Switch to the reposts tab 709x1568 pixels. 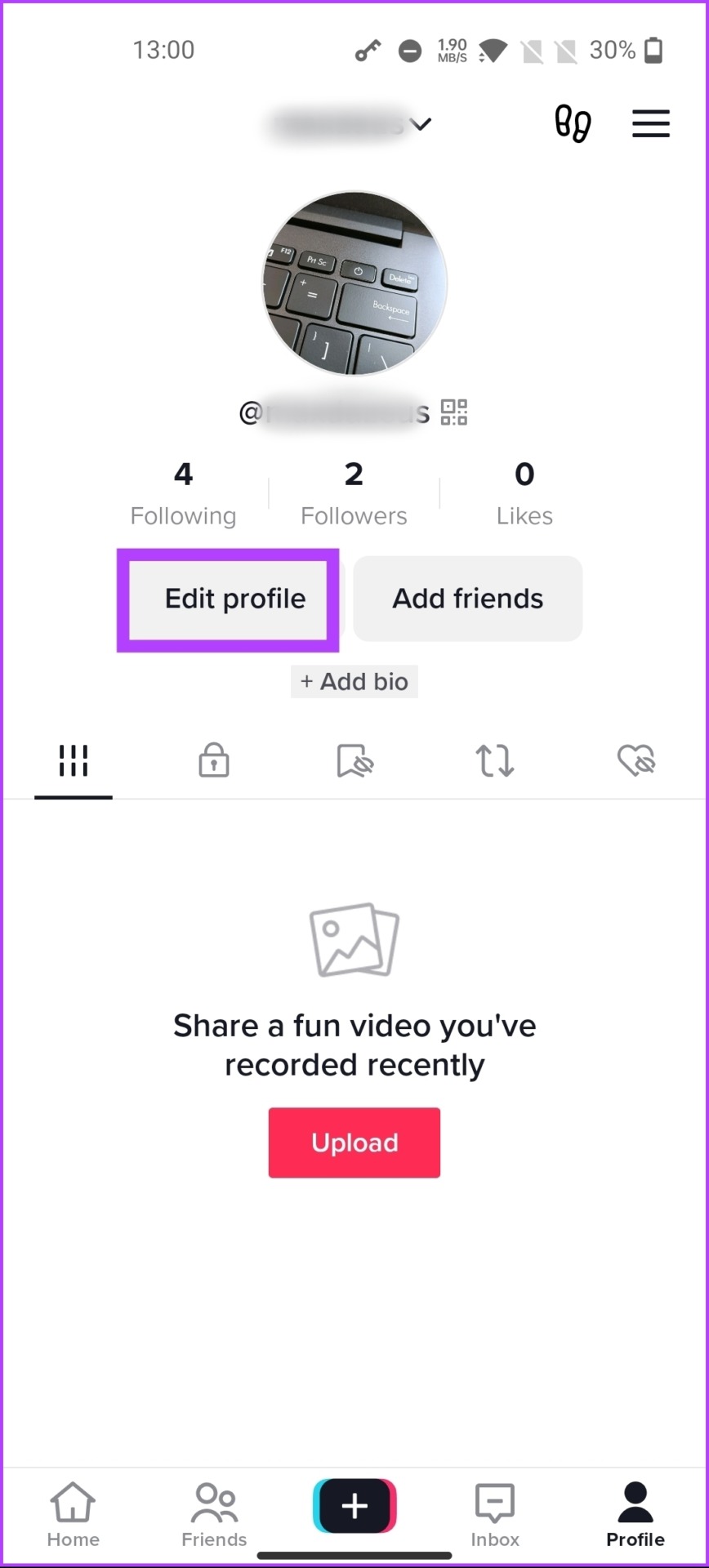[495, 760]
